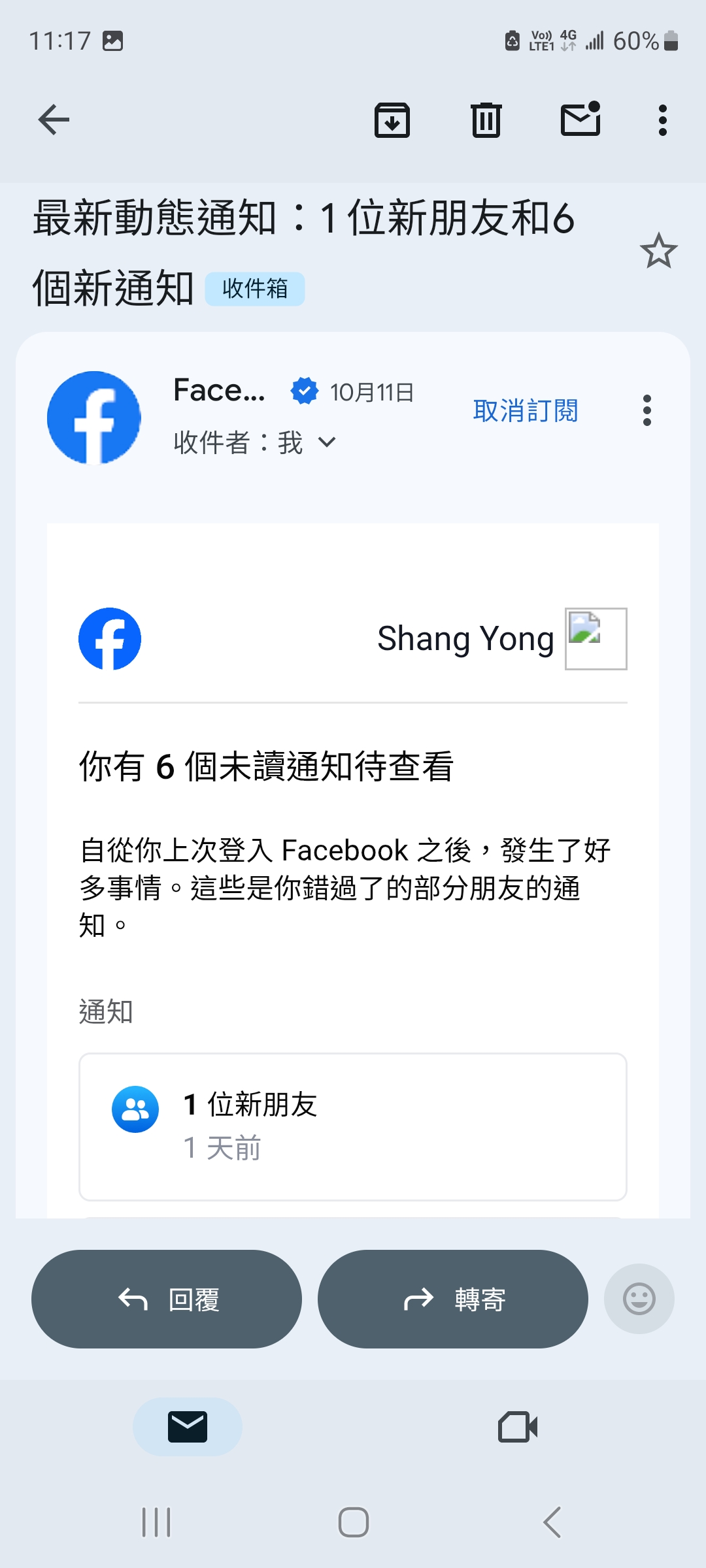Star this Facebook notification email
706x1568 pixels.
coord(658,251)
